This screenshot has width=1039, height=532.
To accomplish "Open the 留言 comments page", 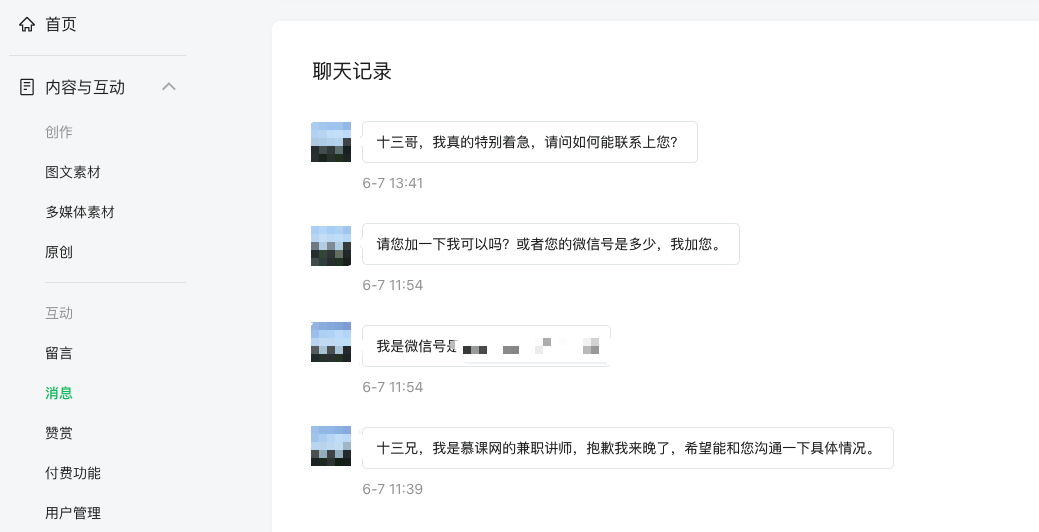I will click(x=59, y=353).
